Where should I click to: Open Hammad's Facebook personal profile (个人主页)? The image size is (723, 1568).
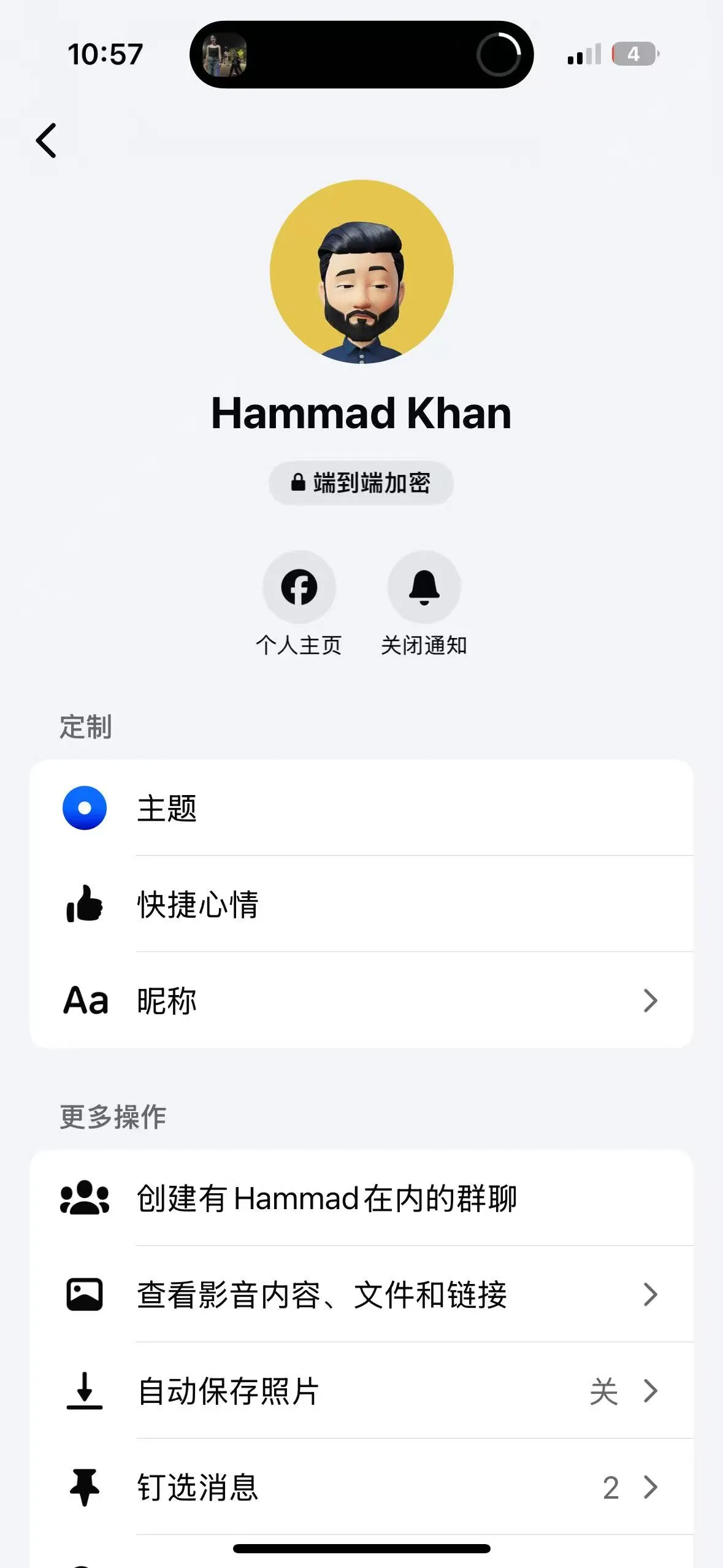300,587
